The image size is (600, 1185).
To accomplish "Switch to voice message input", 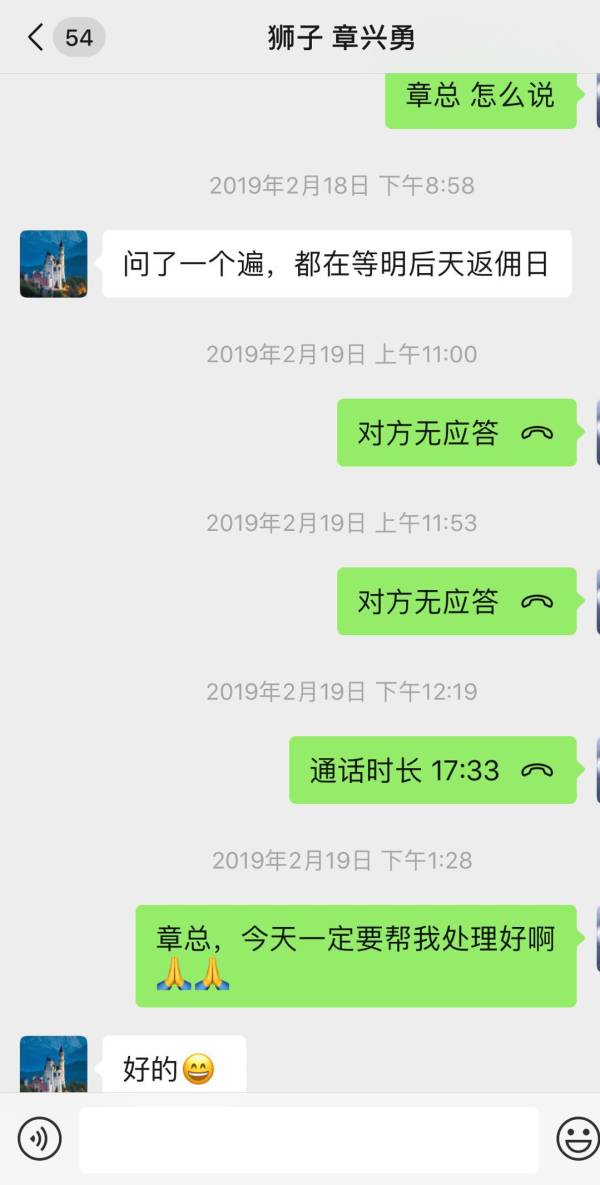I will (40, 1138).
